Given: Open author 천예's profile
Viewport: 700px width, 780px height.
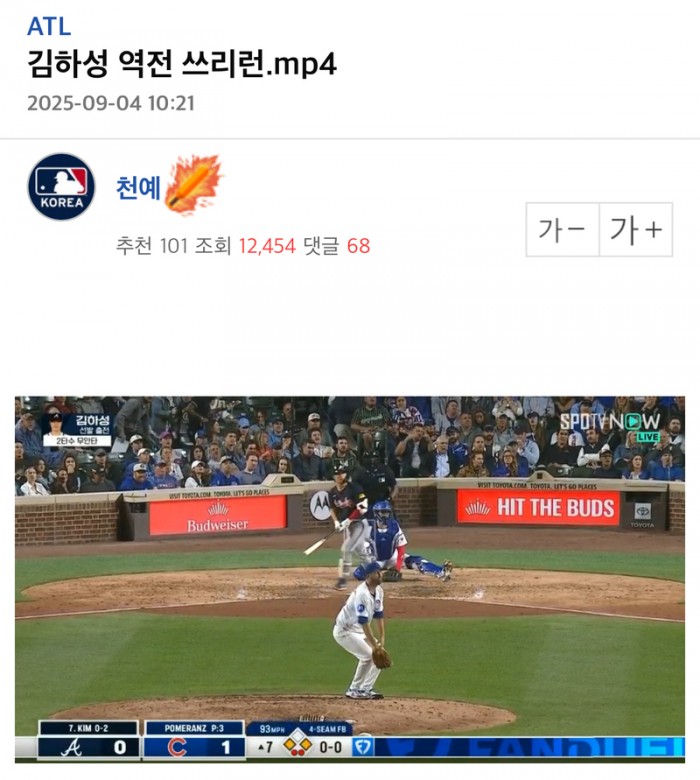Looking at the screenshot, I should pyautogui.click(x=138, y=187).
